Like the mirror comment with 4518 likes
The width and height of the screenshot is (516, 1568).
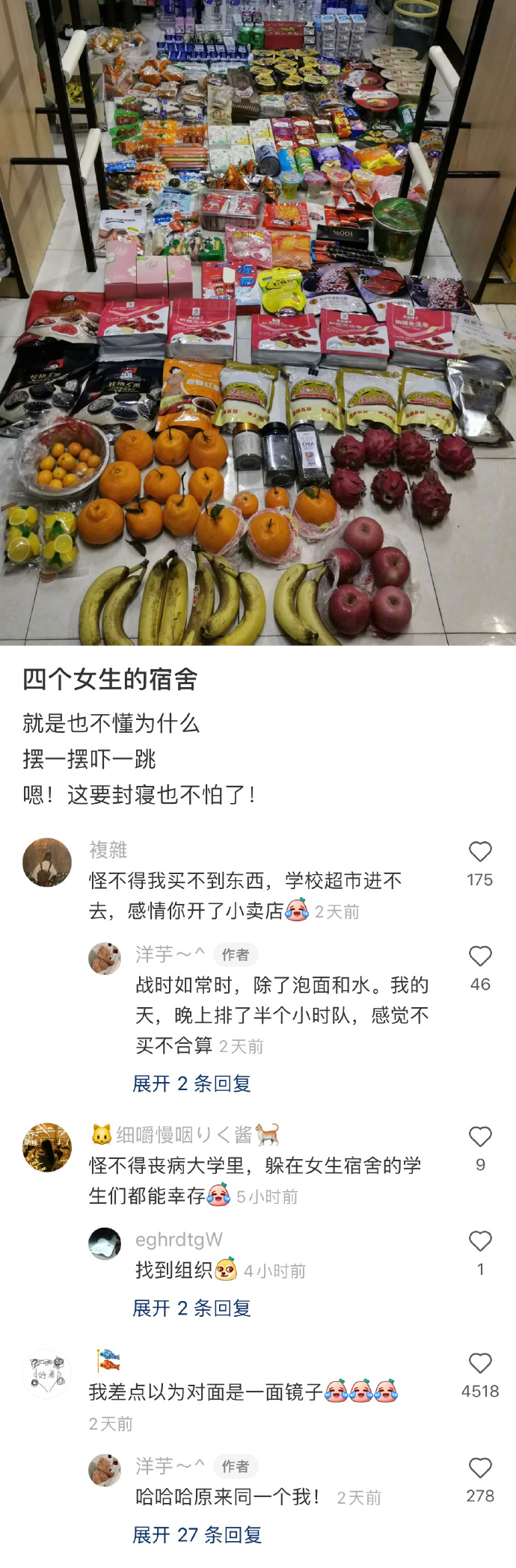pos(480,1363)
